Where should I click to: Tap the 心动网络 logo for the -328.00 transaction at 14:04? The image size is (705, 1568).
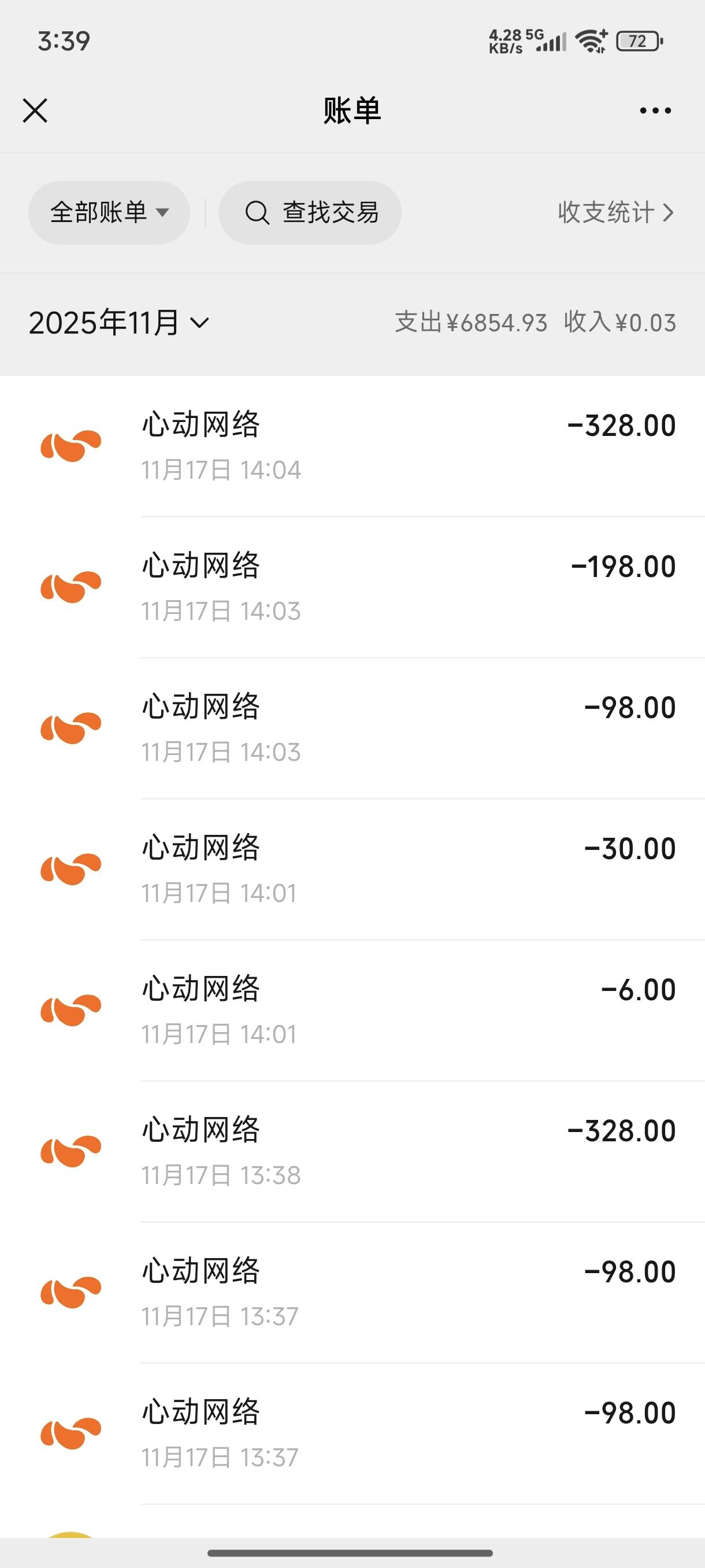(x=71, y=445)
